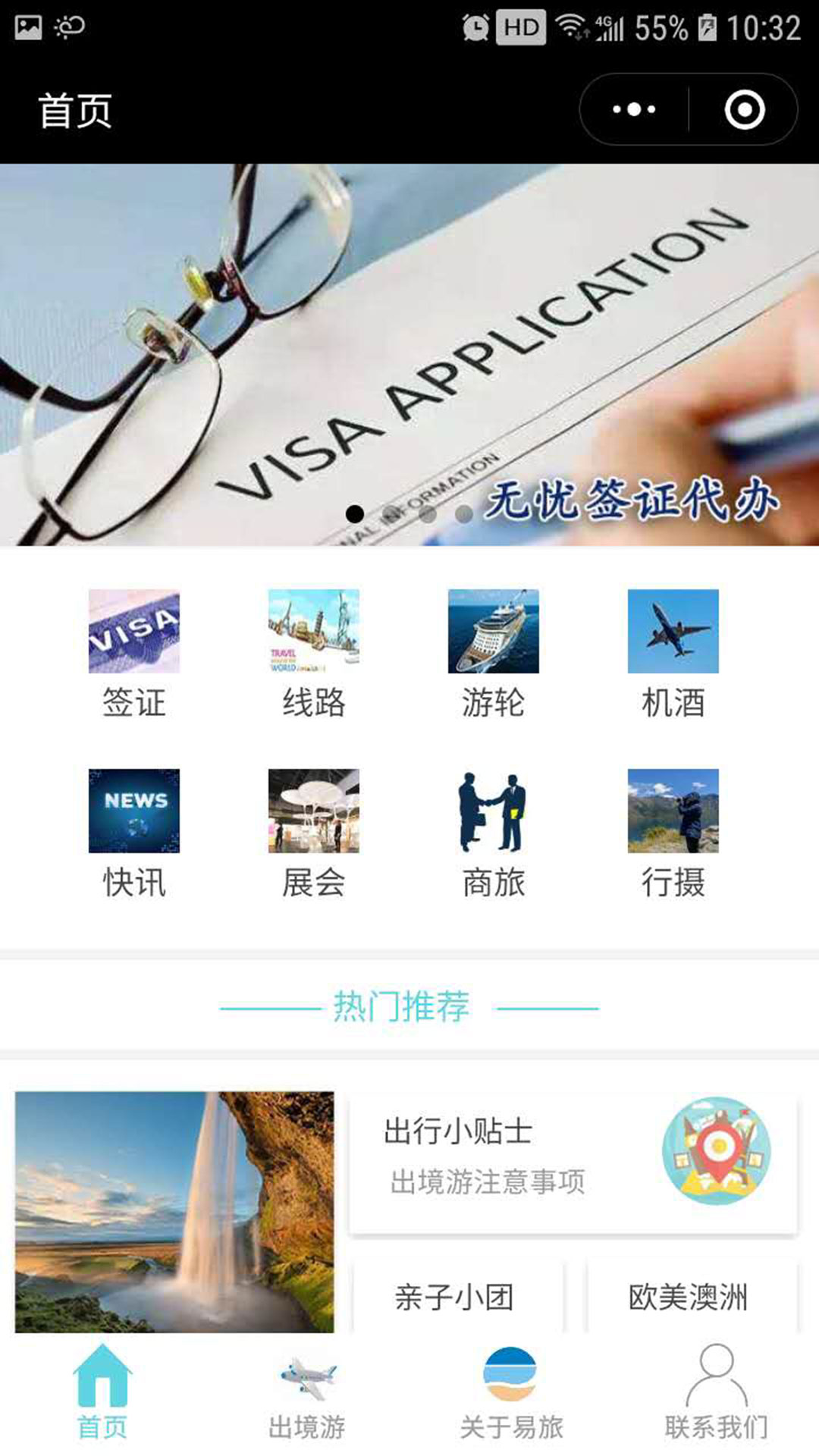Screen dimensions: 819x1456
Task: Open the waterfall recommendation picture
Action: coord(174,1211)
